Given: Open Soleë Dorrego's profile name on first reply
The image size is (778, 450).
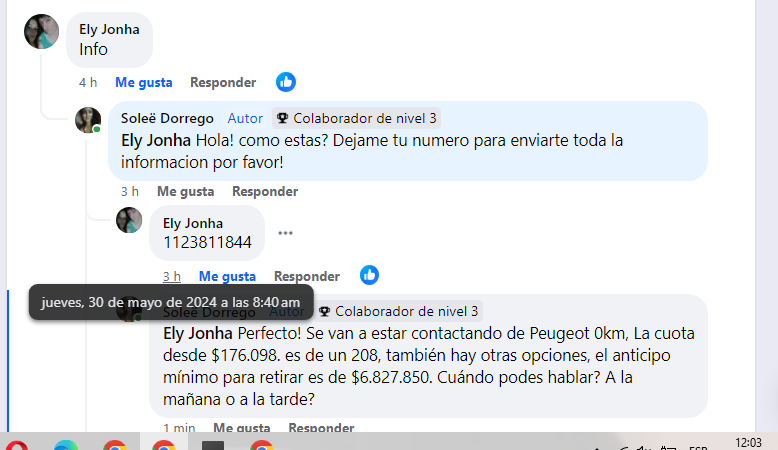Looking at the screenshot, I should click(166, 118).
